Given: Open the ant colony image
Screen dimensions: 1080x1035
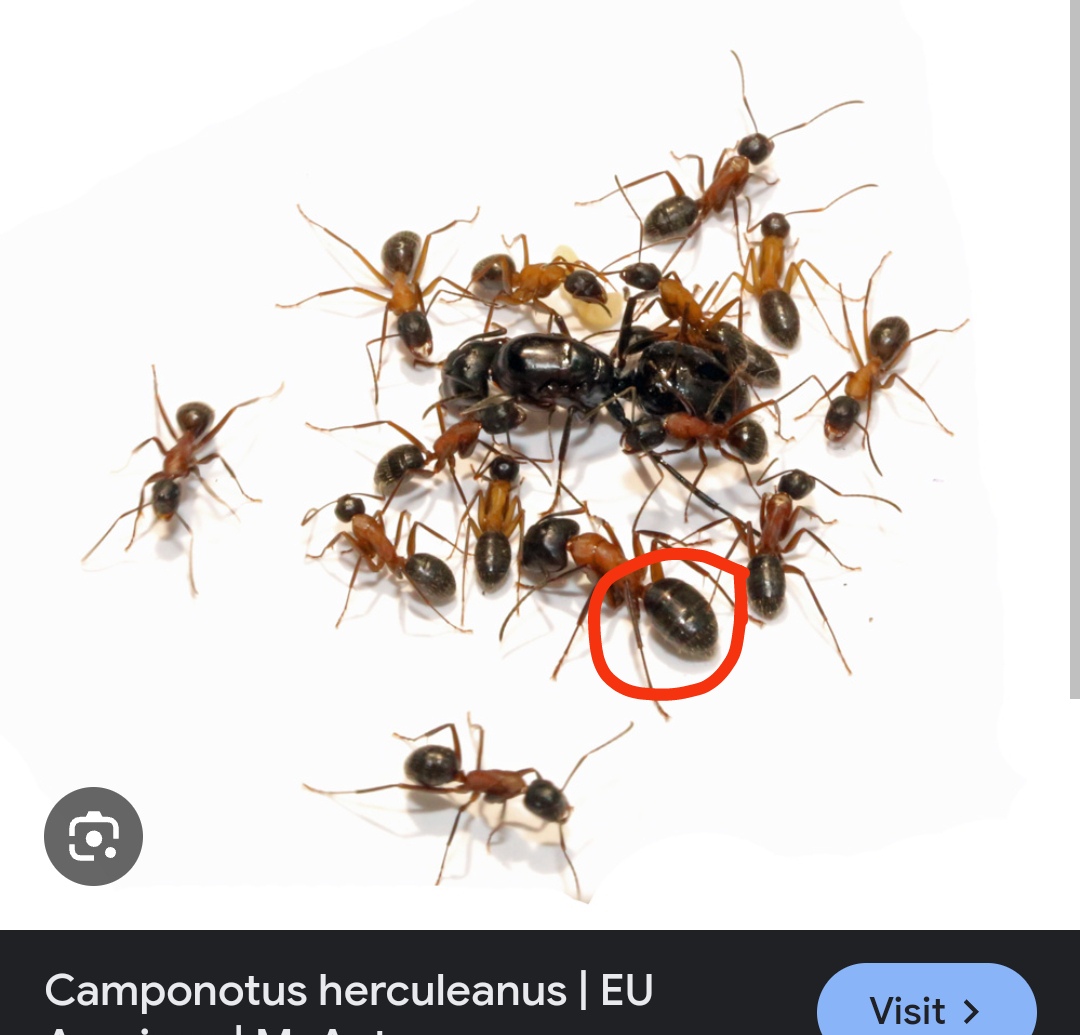Looking at the screenshot, I should 540,450.
